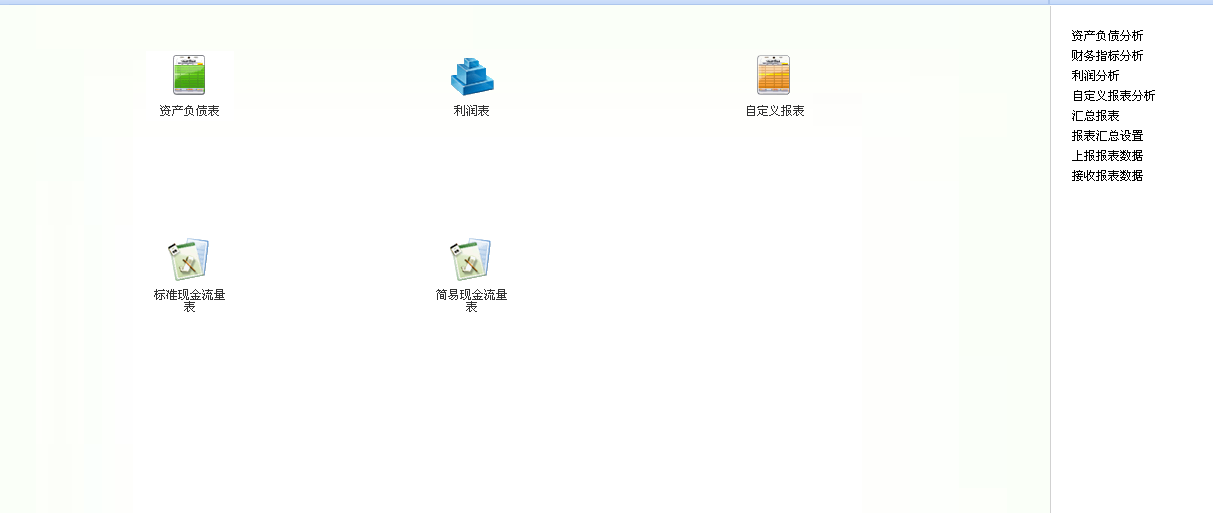Choose 上报报表数据 link
This screenshot has height=513, width=1213.
1107,156
